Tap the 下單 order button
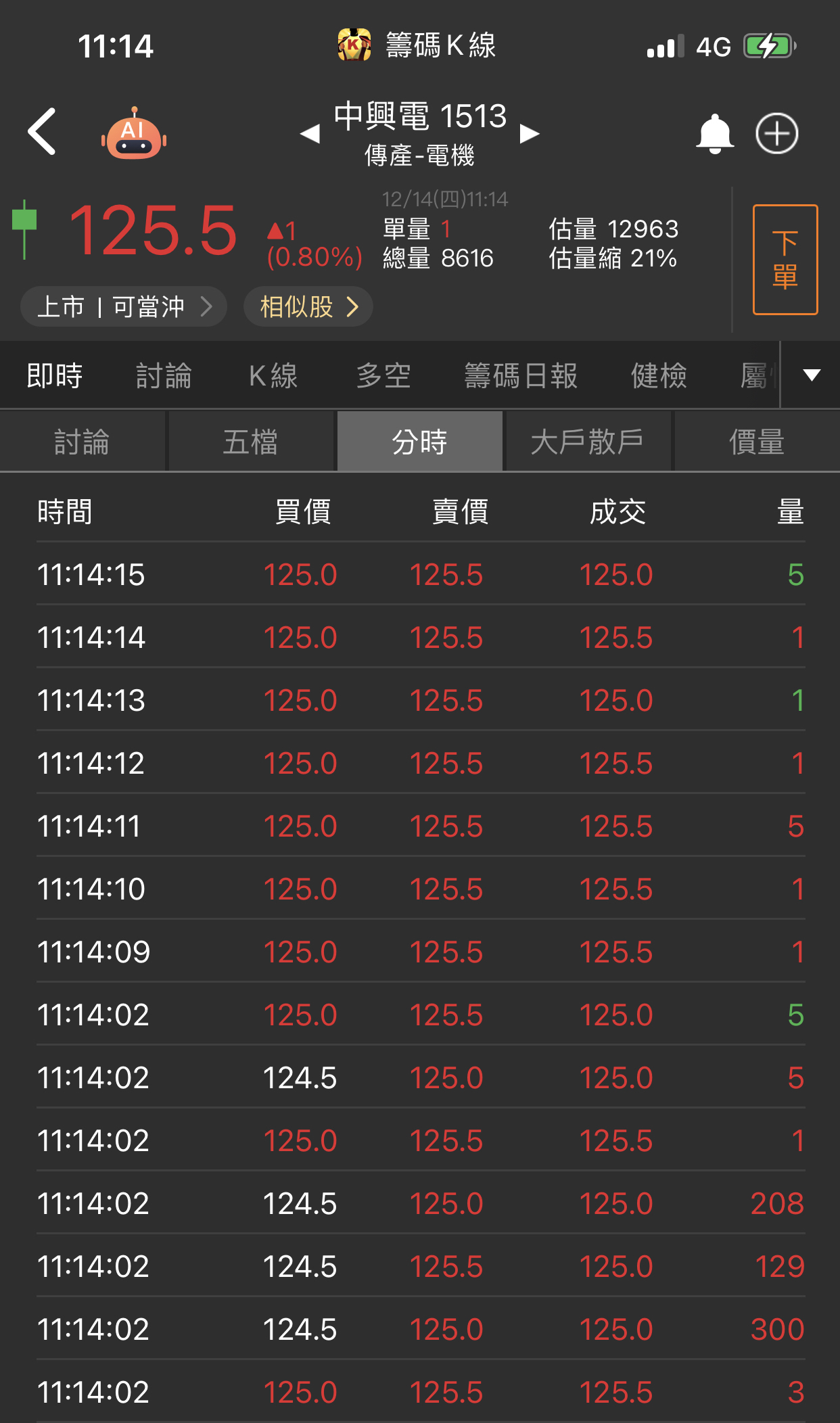This screenshot has width=840, height=1423. point(785,259)
